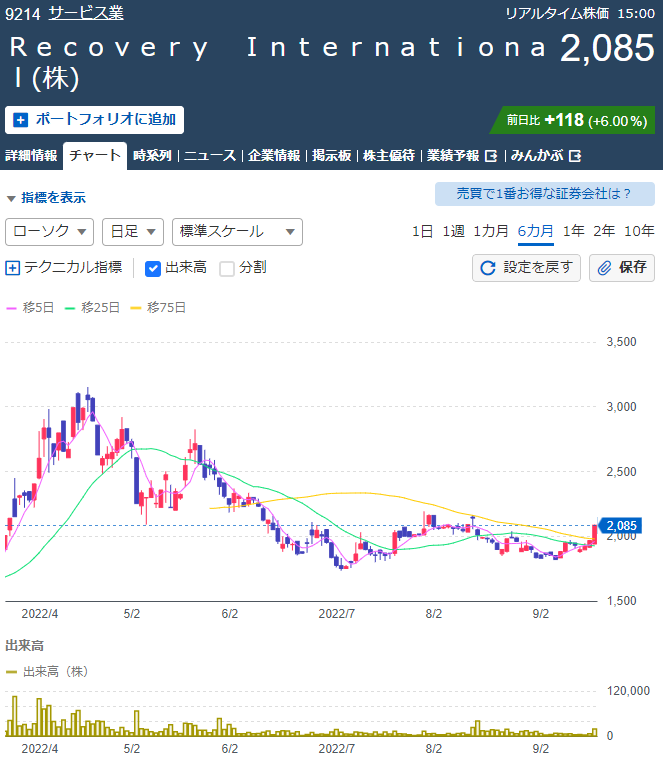Open the みんかぶ external link

click(544, 156)
